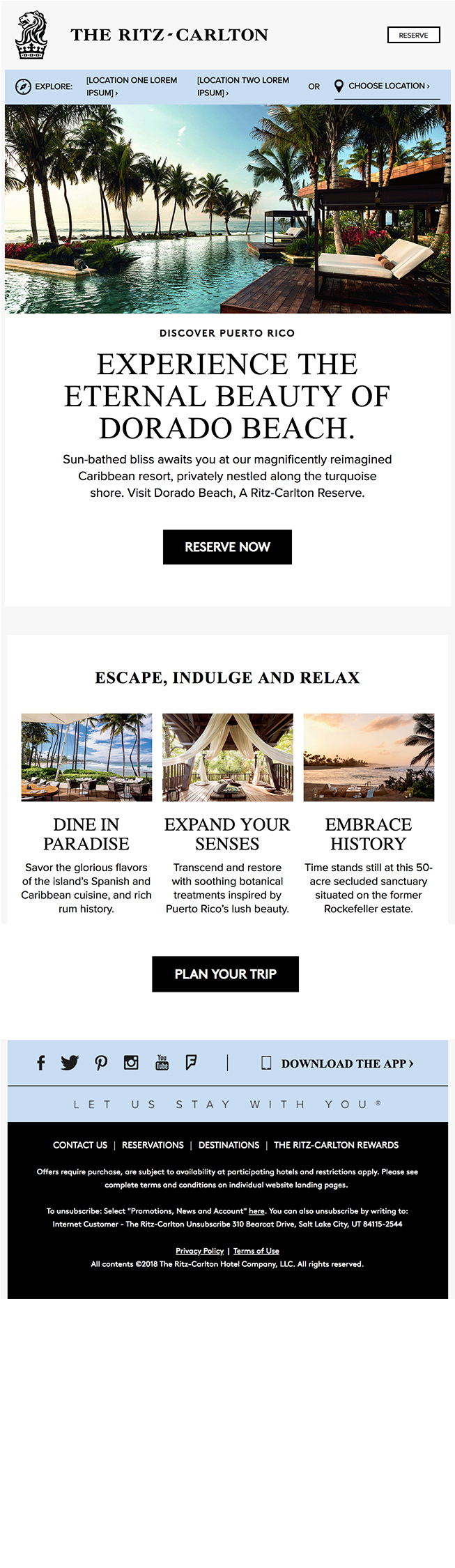Tap the RESERVE button in the header
The width and height of the screenshot is (455, 1568).
pyautogui.click(x=413, y=35)
